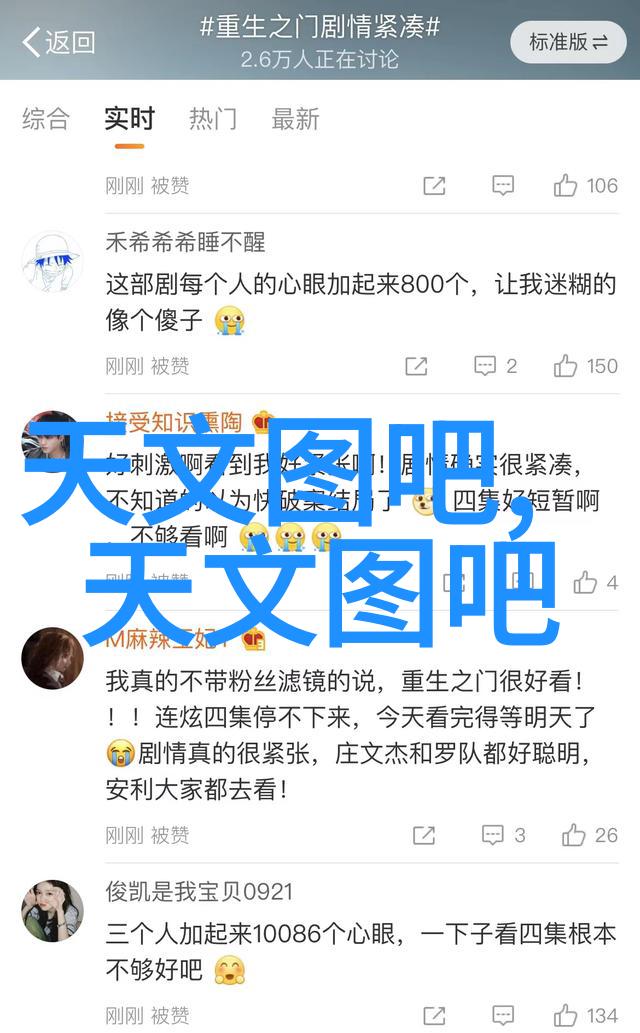Switch view with the 标准版 button
The image size is (640, 1033).
pos(569,42)
